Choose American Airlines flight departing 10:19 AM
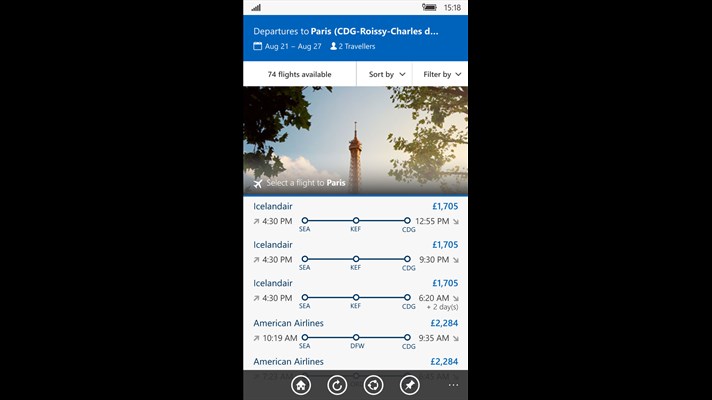712x400 pixels. [x=356, y=334]
